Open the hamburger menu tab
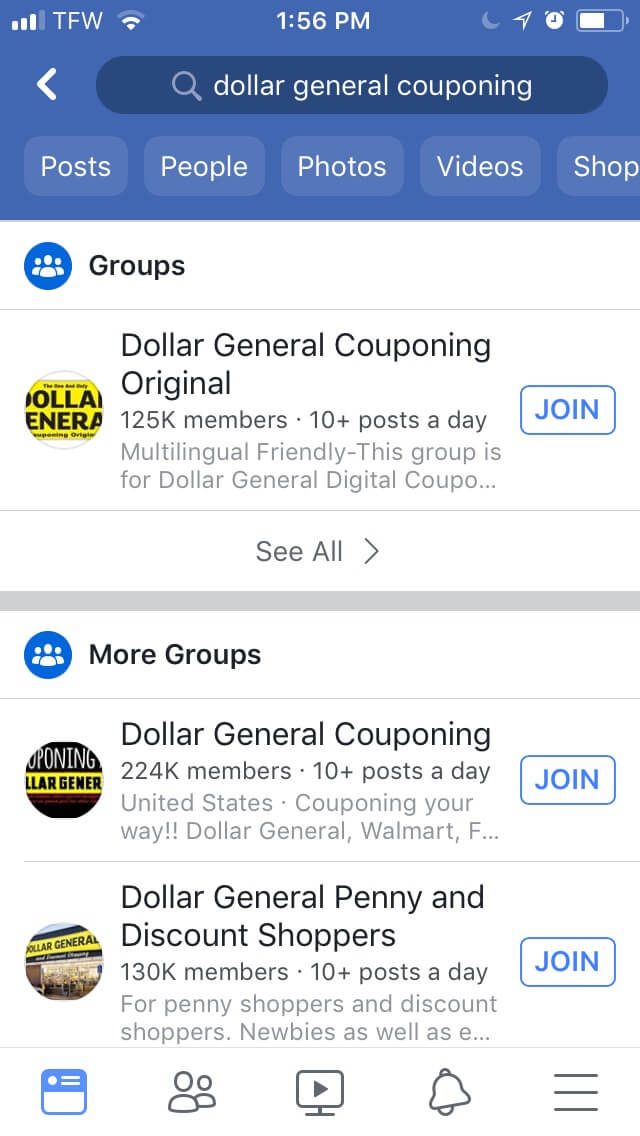Screen dimensions: 640x1136 click(x=575, y=1091)
